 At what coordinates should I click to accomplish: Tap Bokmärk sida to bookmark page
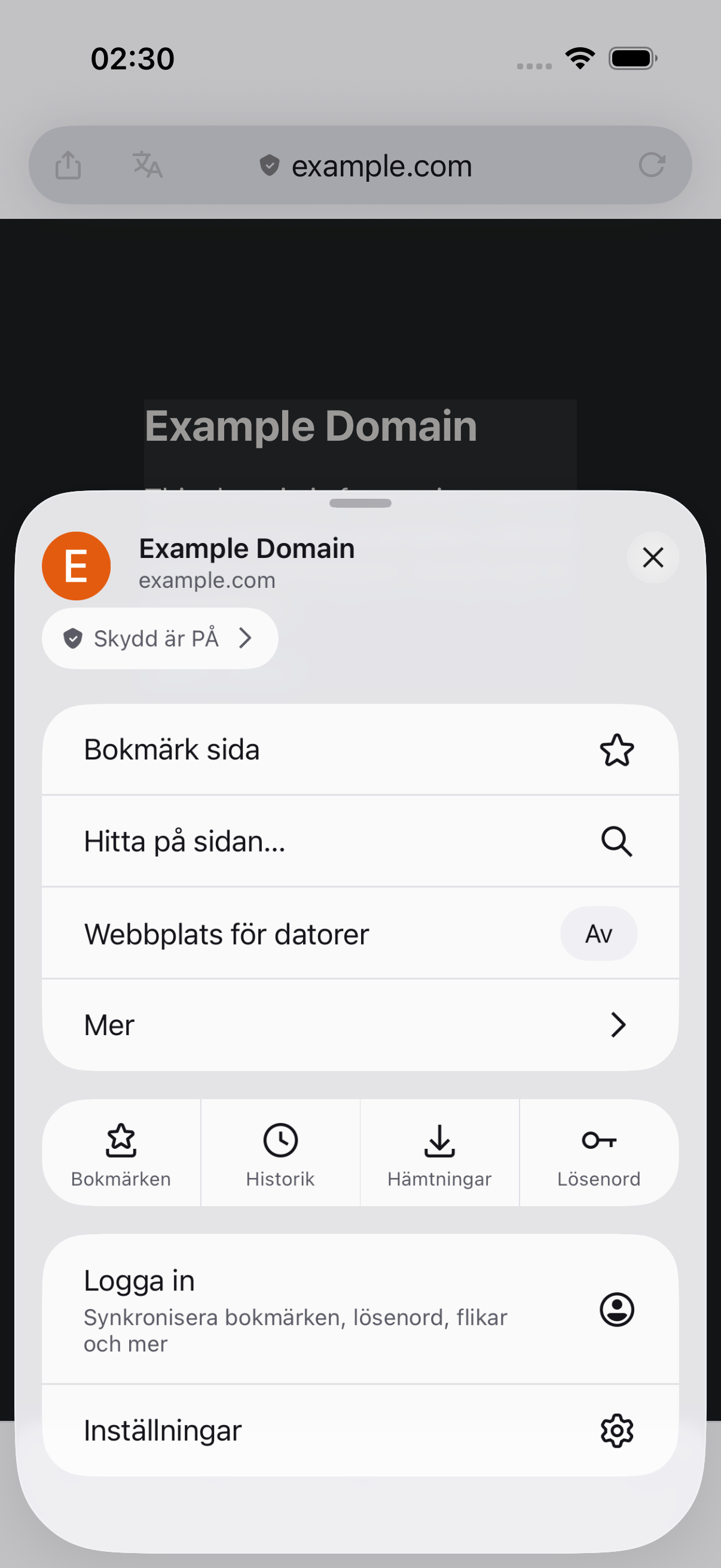pyautogui.click(x=360, y=749)
